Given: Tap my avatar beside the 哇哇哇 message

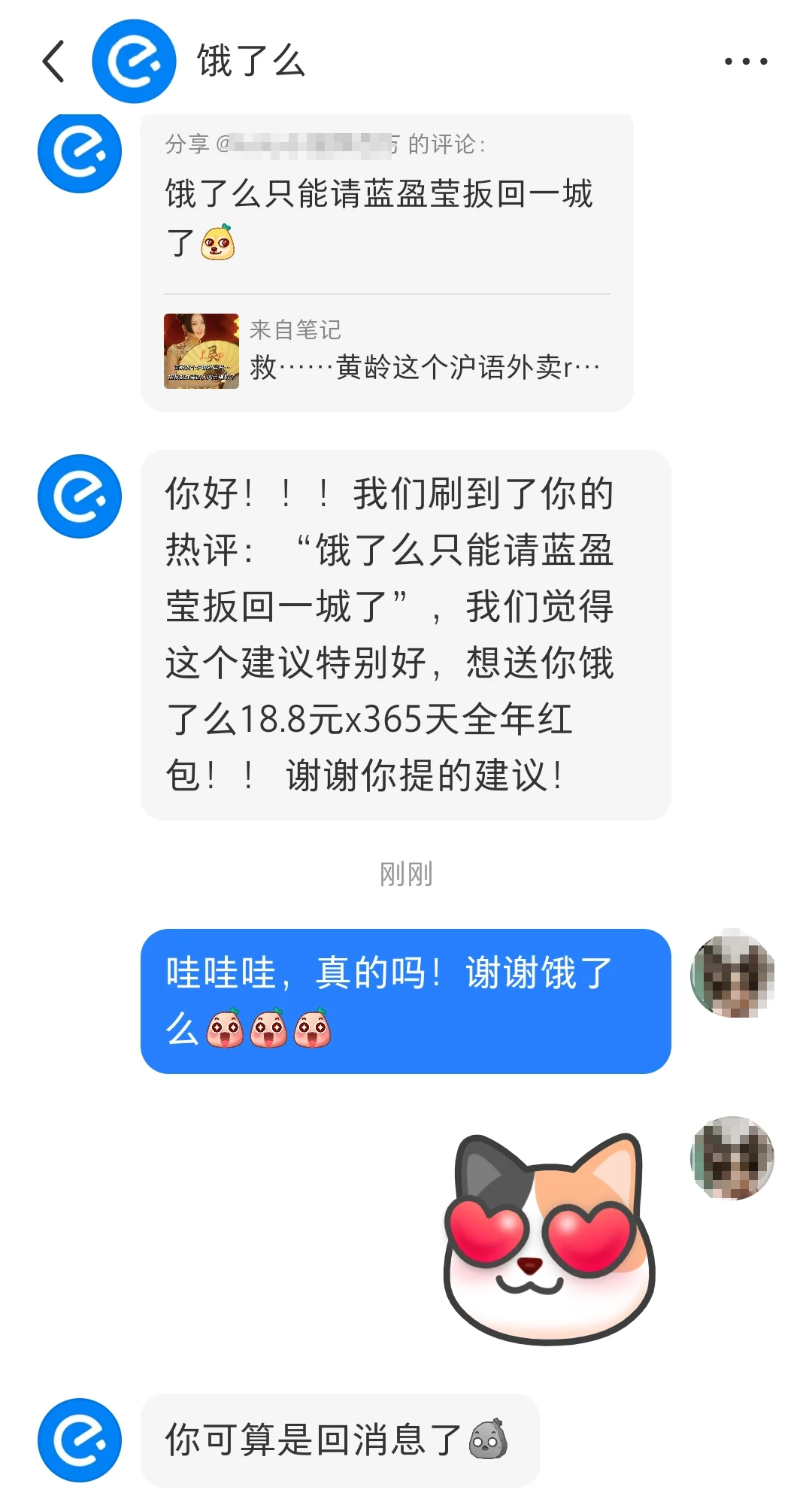Looking at the screenshot, I should [x=732, y=974].
